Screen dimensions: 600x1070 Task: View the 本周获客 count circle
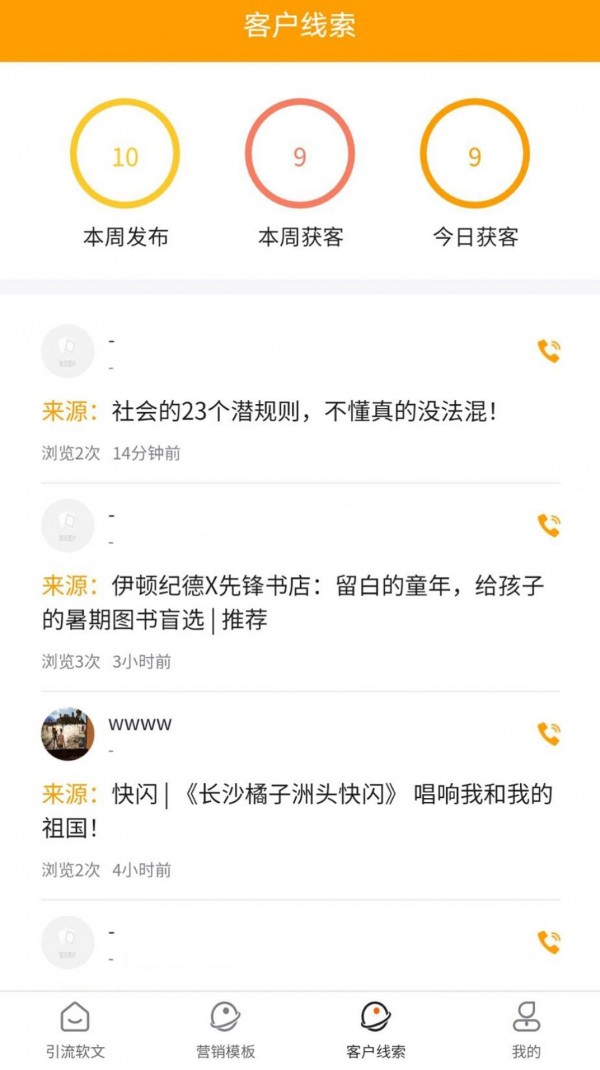coord(300,154)
